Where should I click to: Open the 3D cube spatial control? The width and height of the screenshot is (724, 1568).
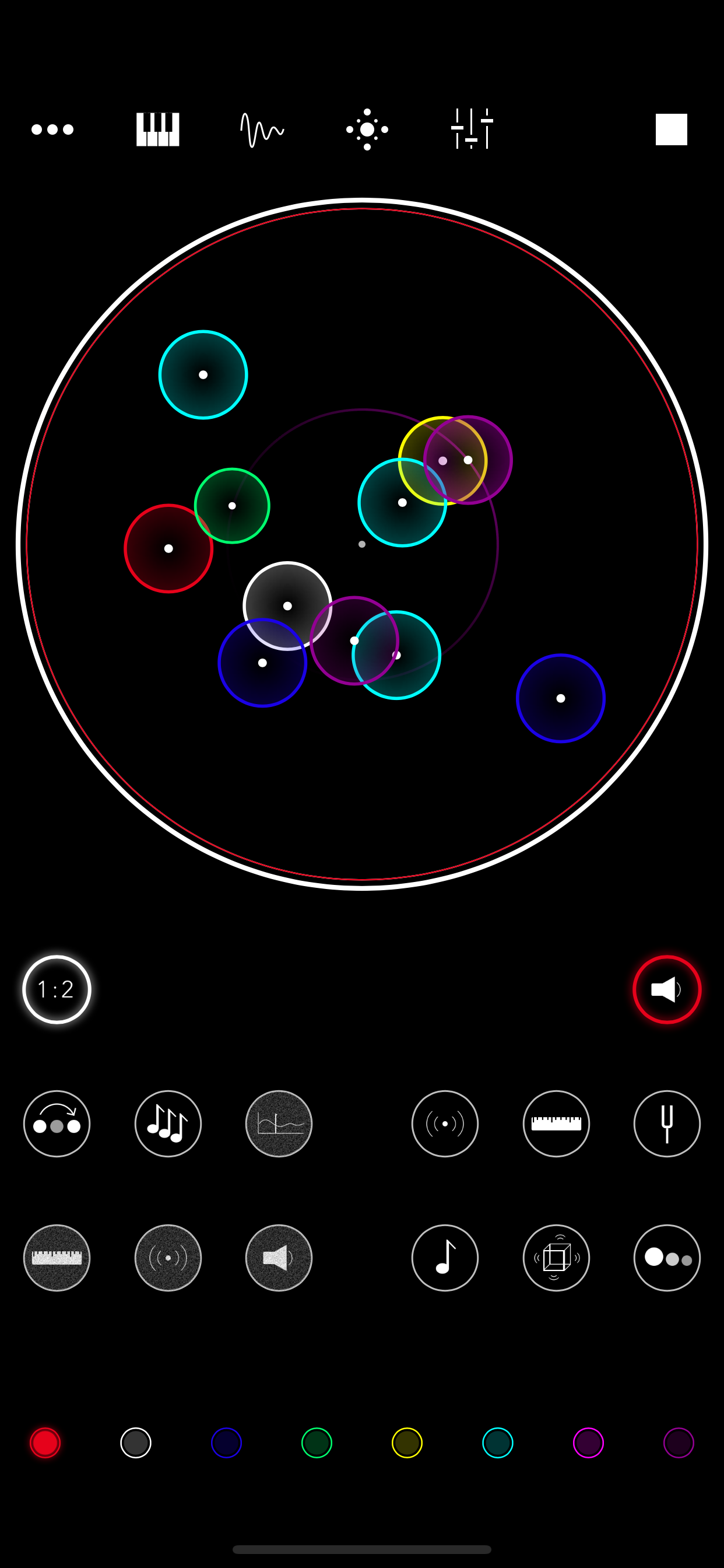tap(556, 1258)
